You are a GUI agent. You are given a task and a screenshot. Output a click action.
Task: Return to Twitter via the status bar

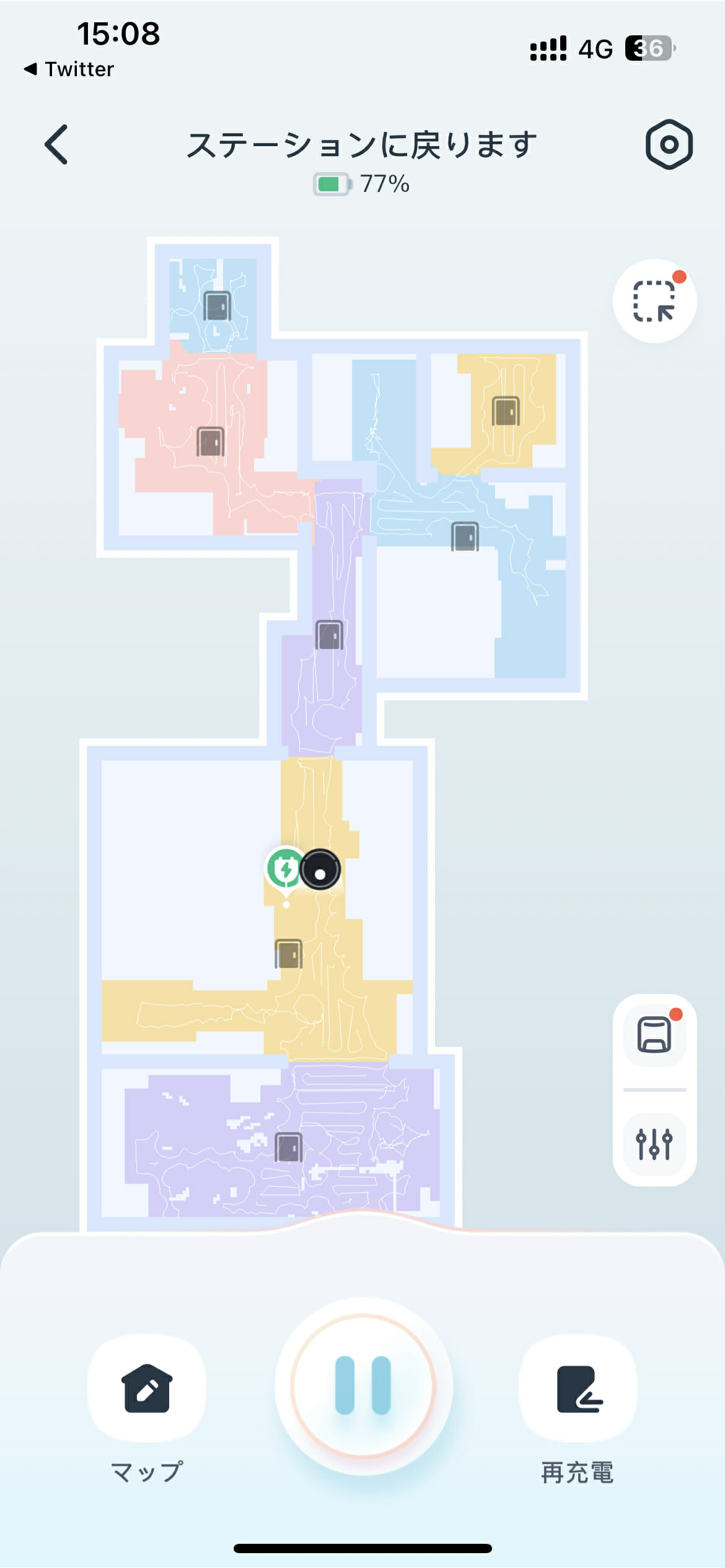[69, 69]
